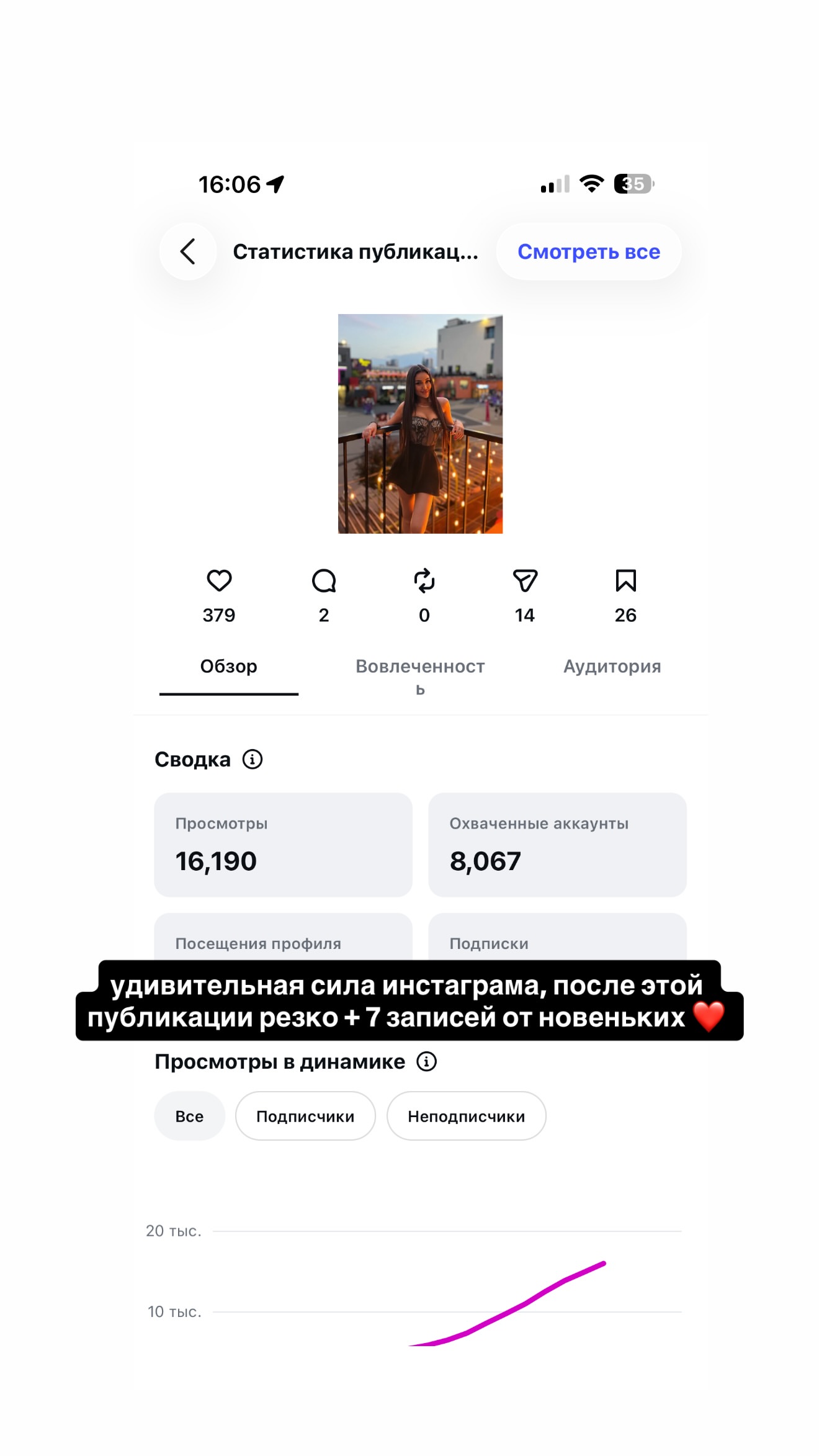Image resolution: width=819 pixels, height=1456 pixels.
Task: Switch to the Вовлеченность tab
Action: (x=420, y=676)
